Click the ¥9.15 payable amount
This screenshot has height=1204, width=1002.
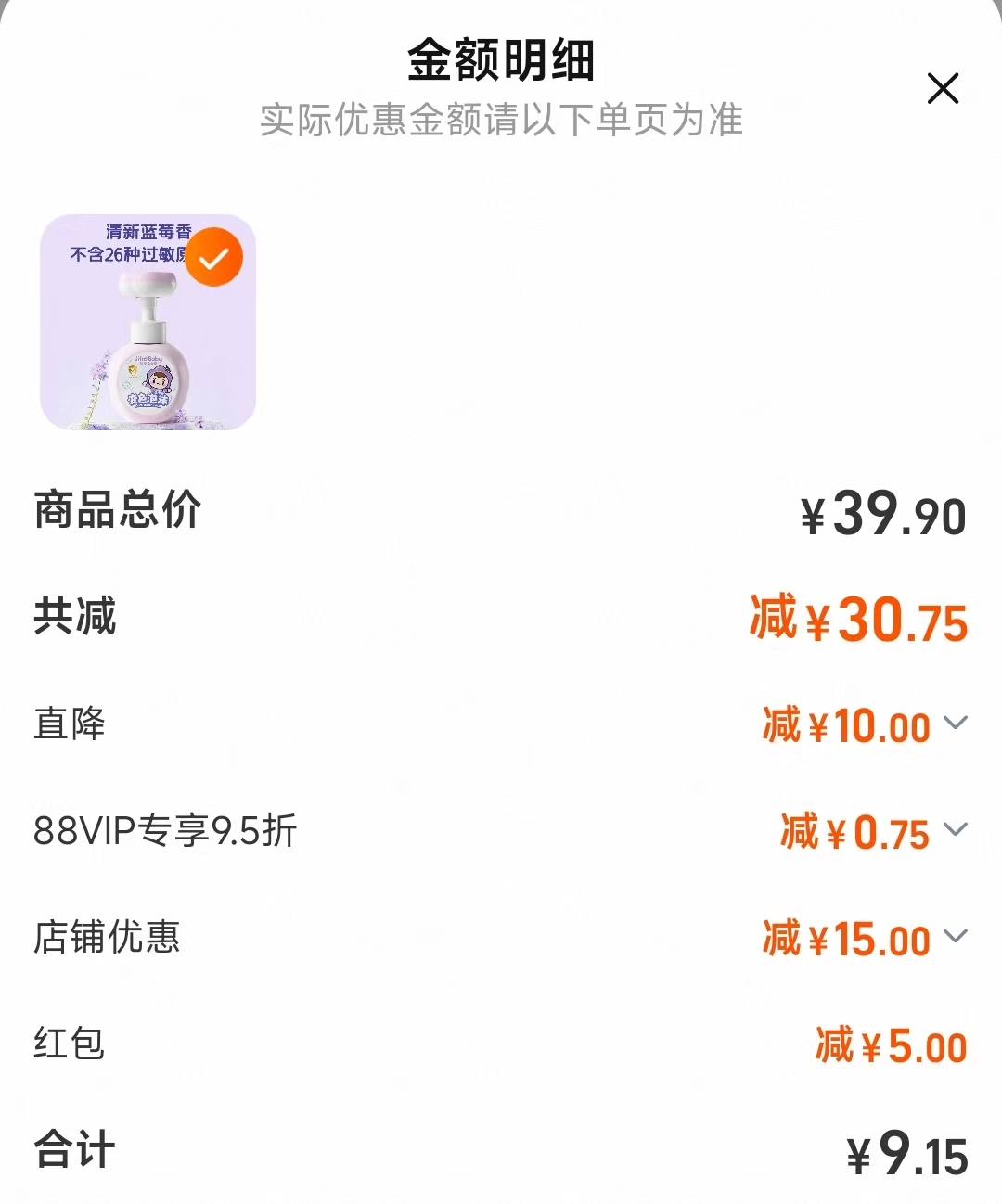(x=905, y=1152)
